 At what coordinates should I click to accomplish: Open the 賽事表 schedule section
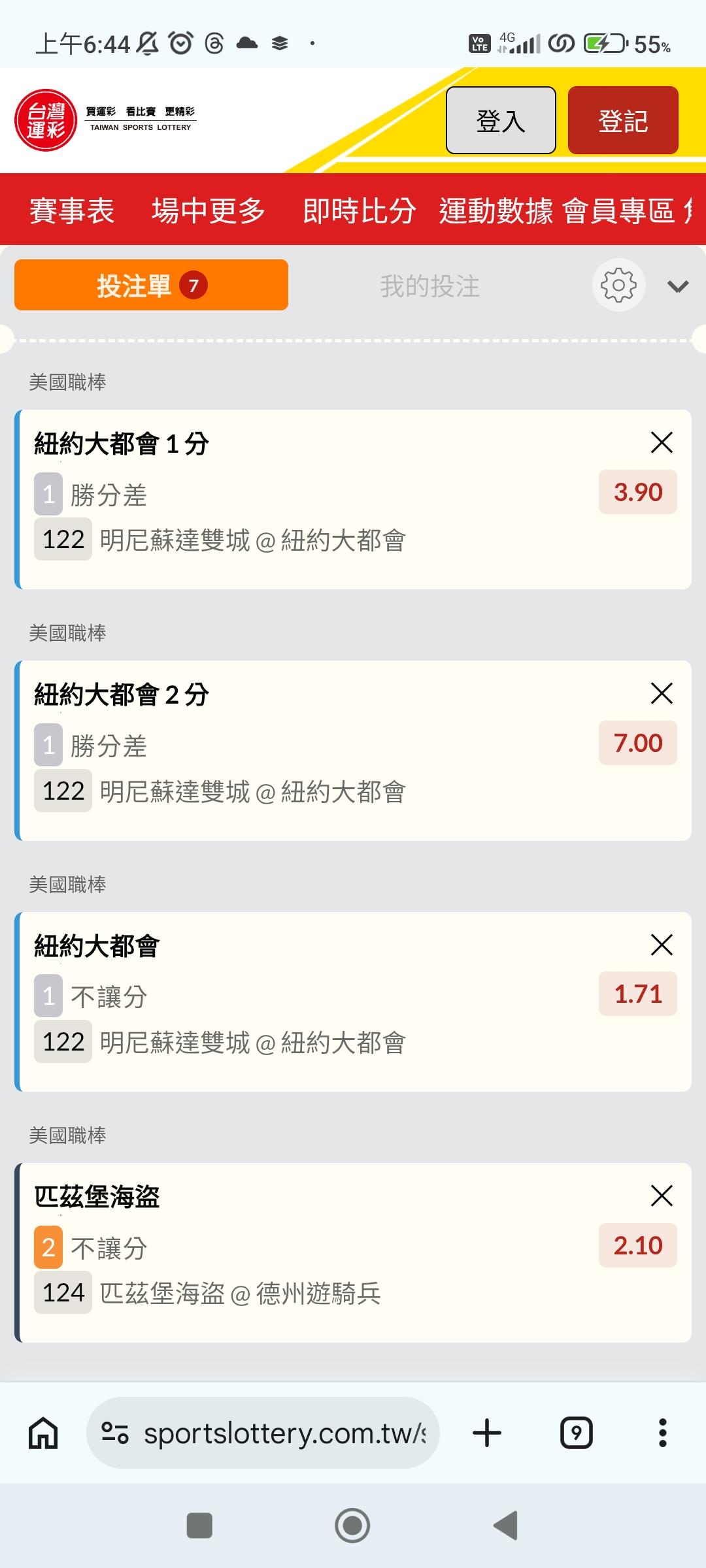point(72,210)
